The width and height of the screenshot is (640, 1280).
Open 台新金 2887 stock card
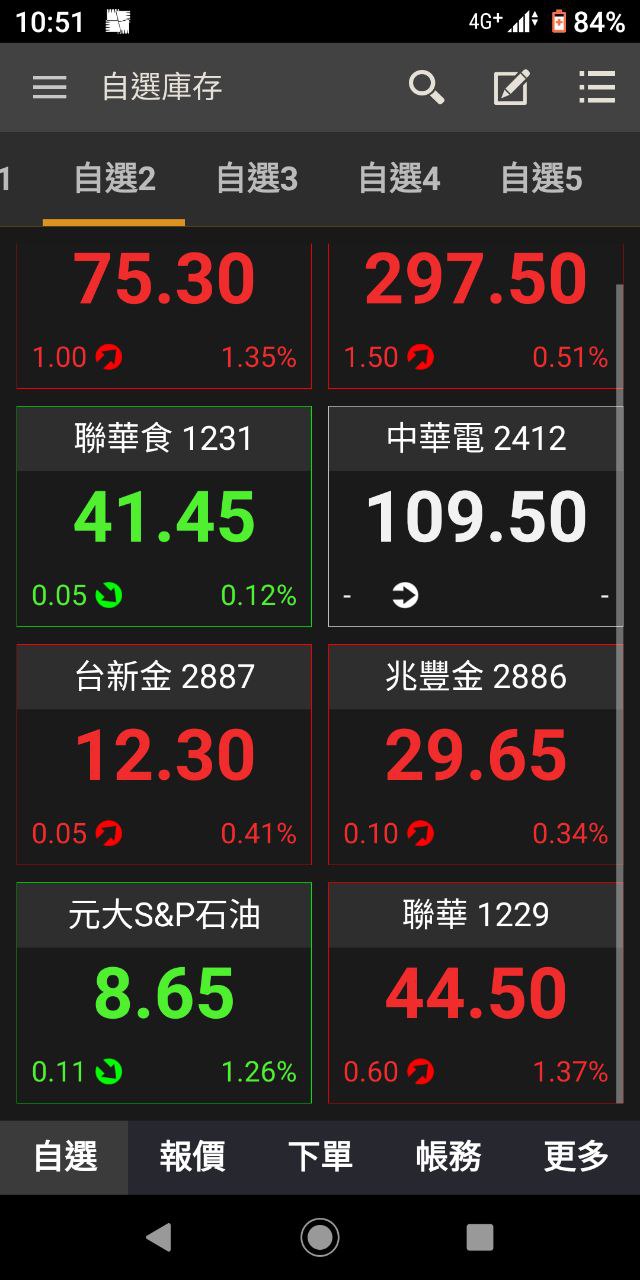164,754
